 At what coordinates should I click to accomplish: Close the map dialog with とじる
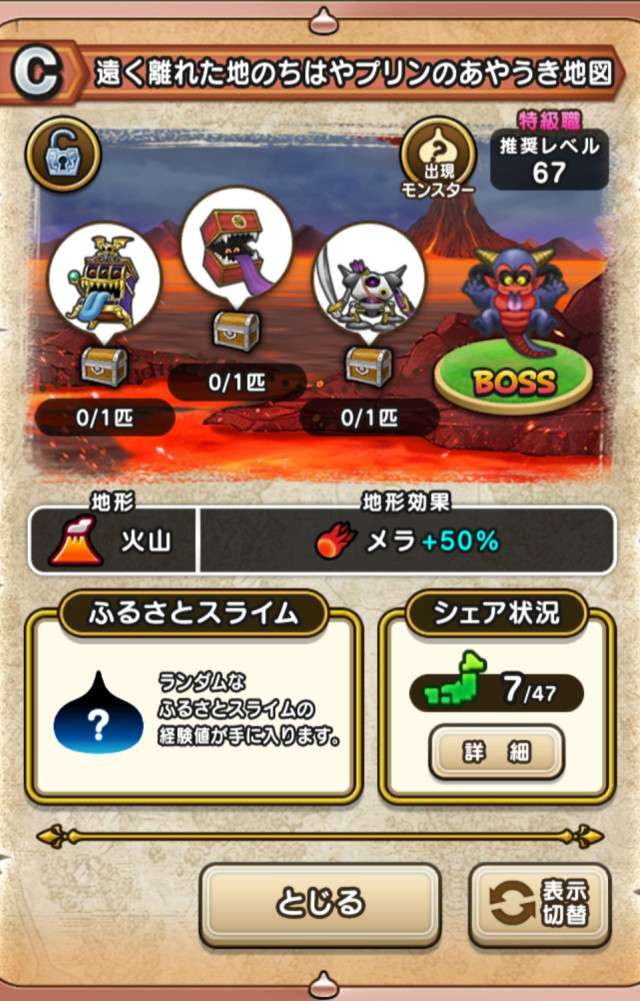point(320,904)
